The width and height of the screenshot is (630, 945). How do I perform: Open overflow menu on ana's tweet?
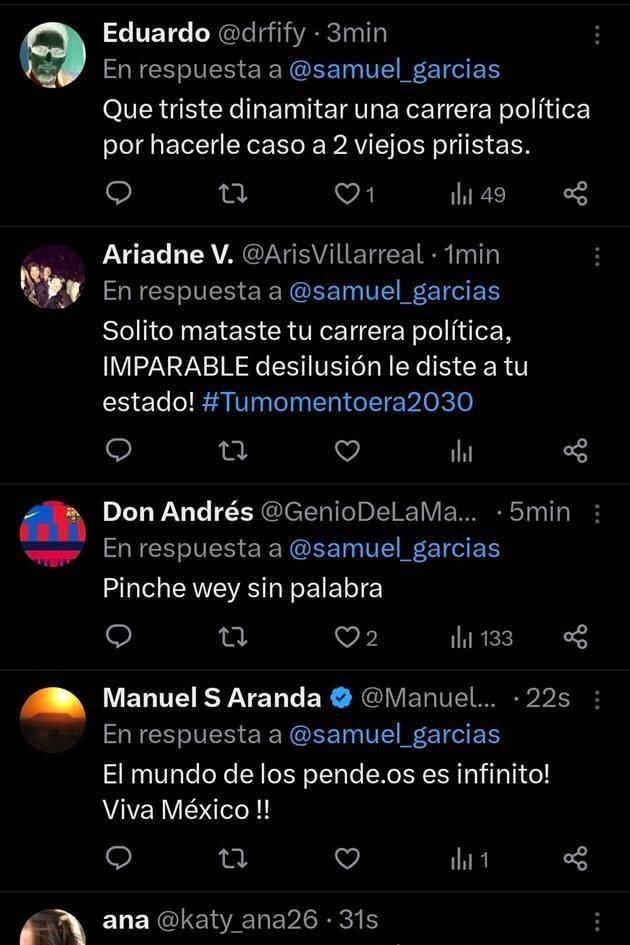(597, 921)
